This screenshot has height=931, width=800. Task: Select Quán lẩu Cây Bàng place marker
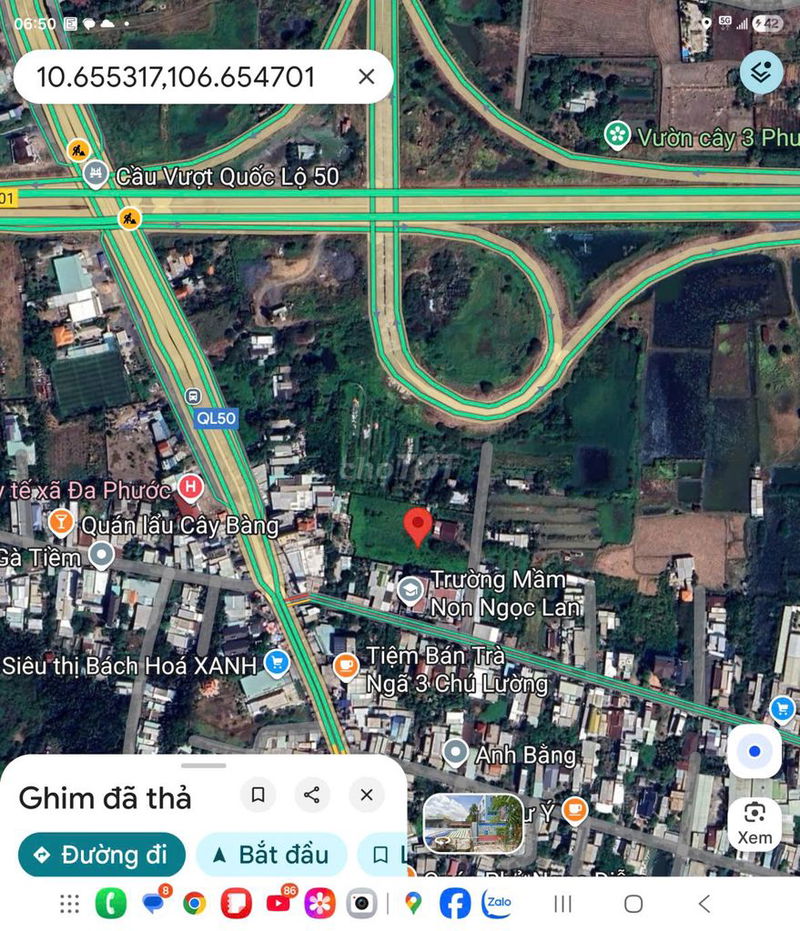point(62,522)
